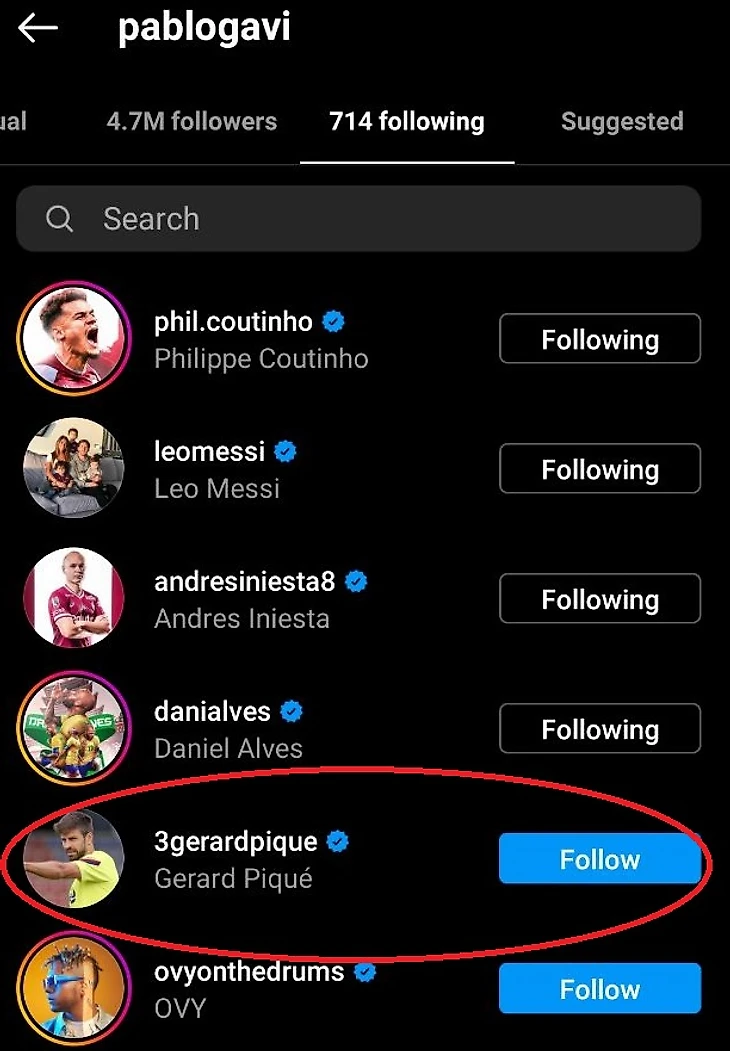The height and width of the screenshot is (1051, 730).
Task: Follow 3gerardpique
Action: click(x=599, y=860)
